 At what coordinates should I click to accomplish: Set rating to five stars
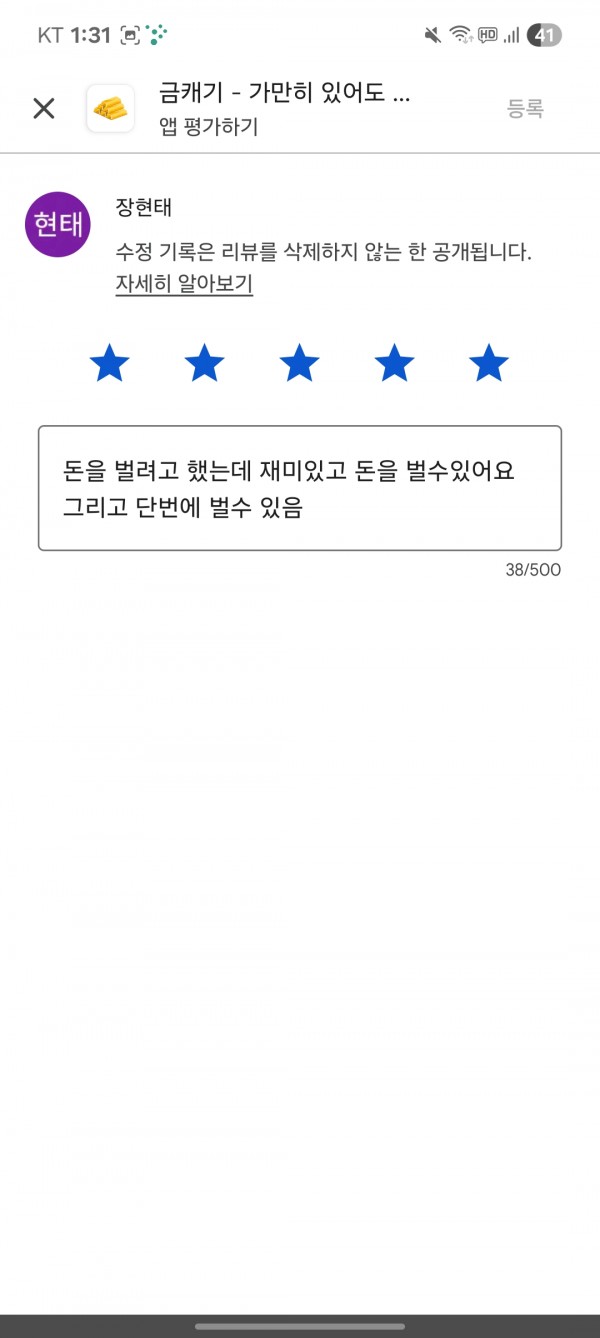489,363
